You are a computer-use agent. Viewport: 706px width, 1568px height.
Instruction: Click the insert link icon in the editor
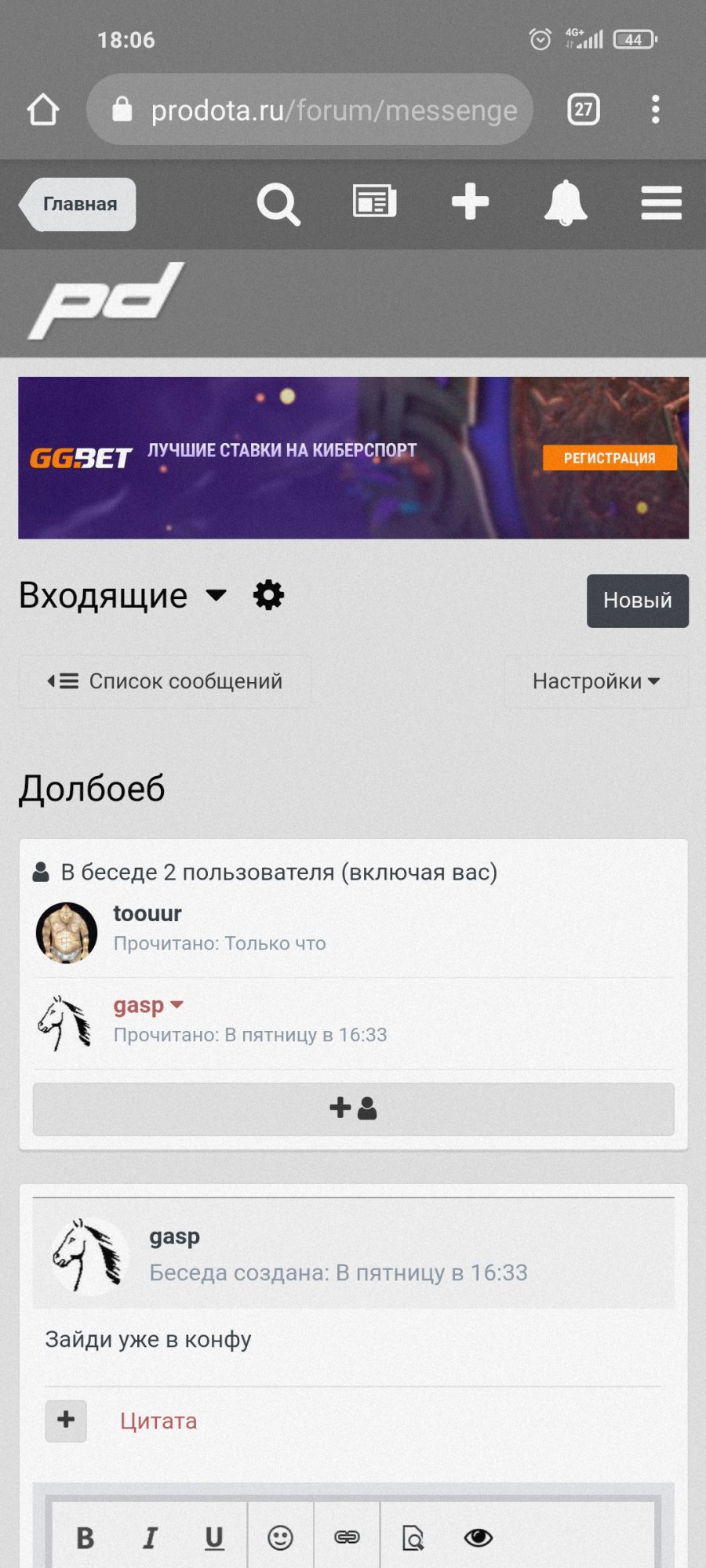coord(347,1537)
